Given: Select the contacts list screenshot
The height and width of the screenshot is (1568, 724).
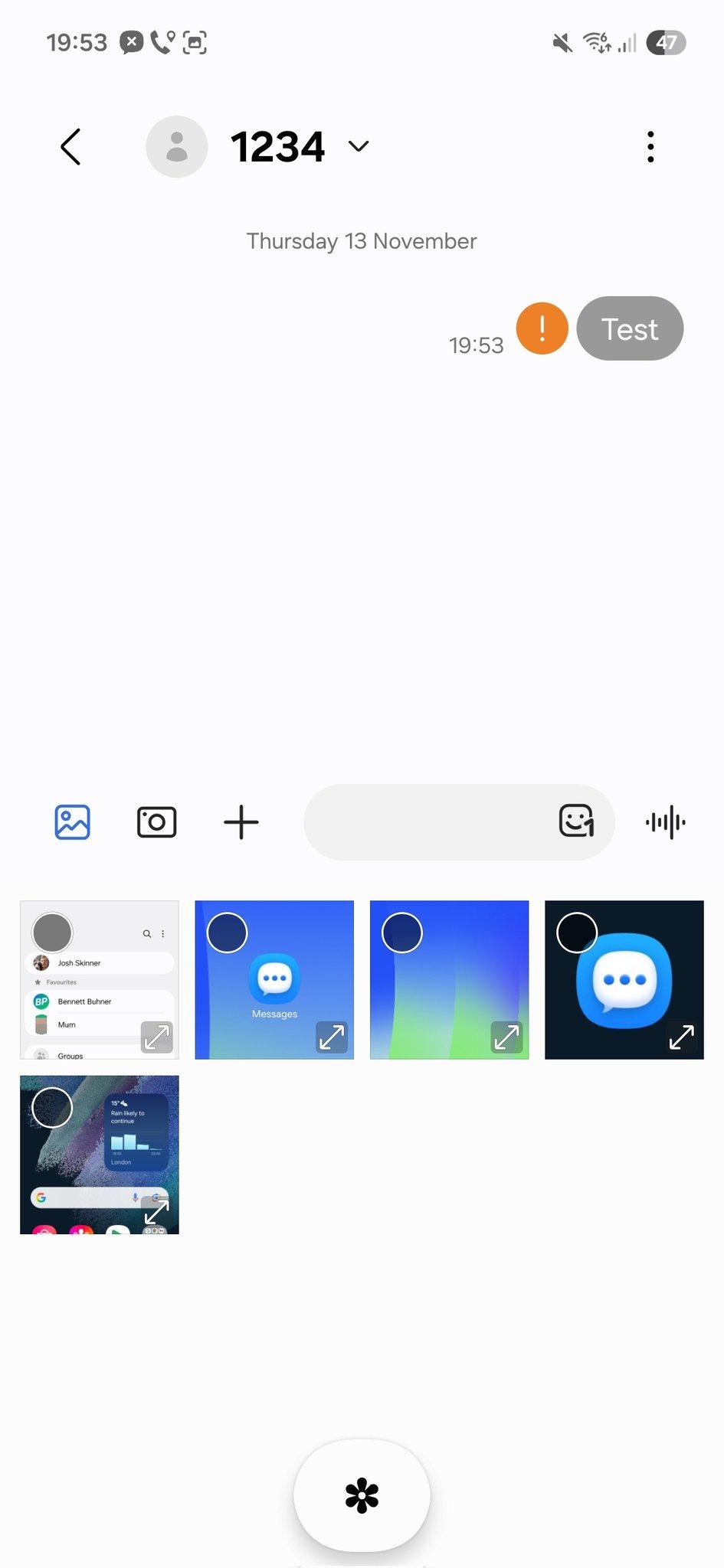Looking at the screenshot, I should click(52, 933).
